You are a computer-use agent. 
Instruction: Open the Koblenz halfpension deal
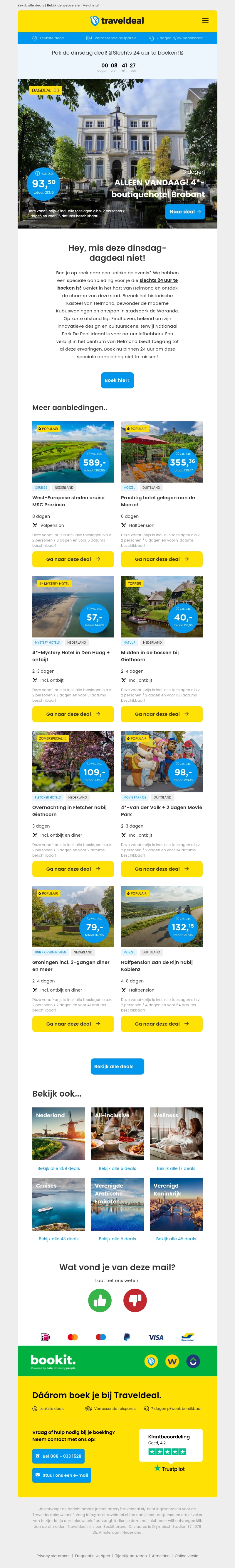[161, 1024]
